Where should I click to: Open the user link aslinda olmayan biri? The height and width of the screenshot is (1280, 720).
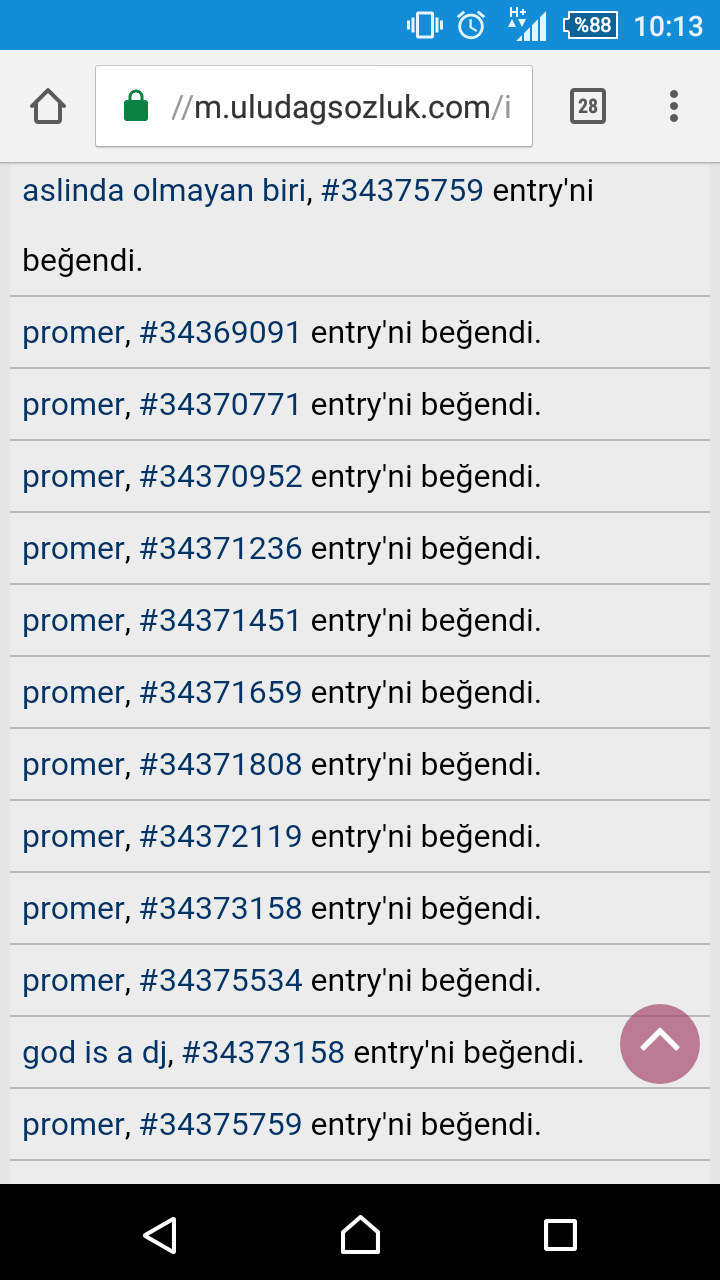(x=164, y=190)
